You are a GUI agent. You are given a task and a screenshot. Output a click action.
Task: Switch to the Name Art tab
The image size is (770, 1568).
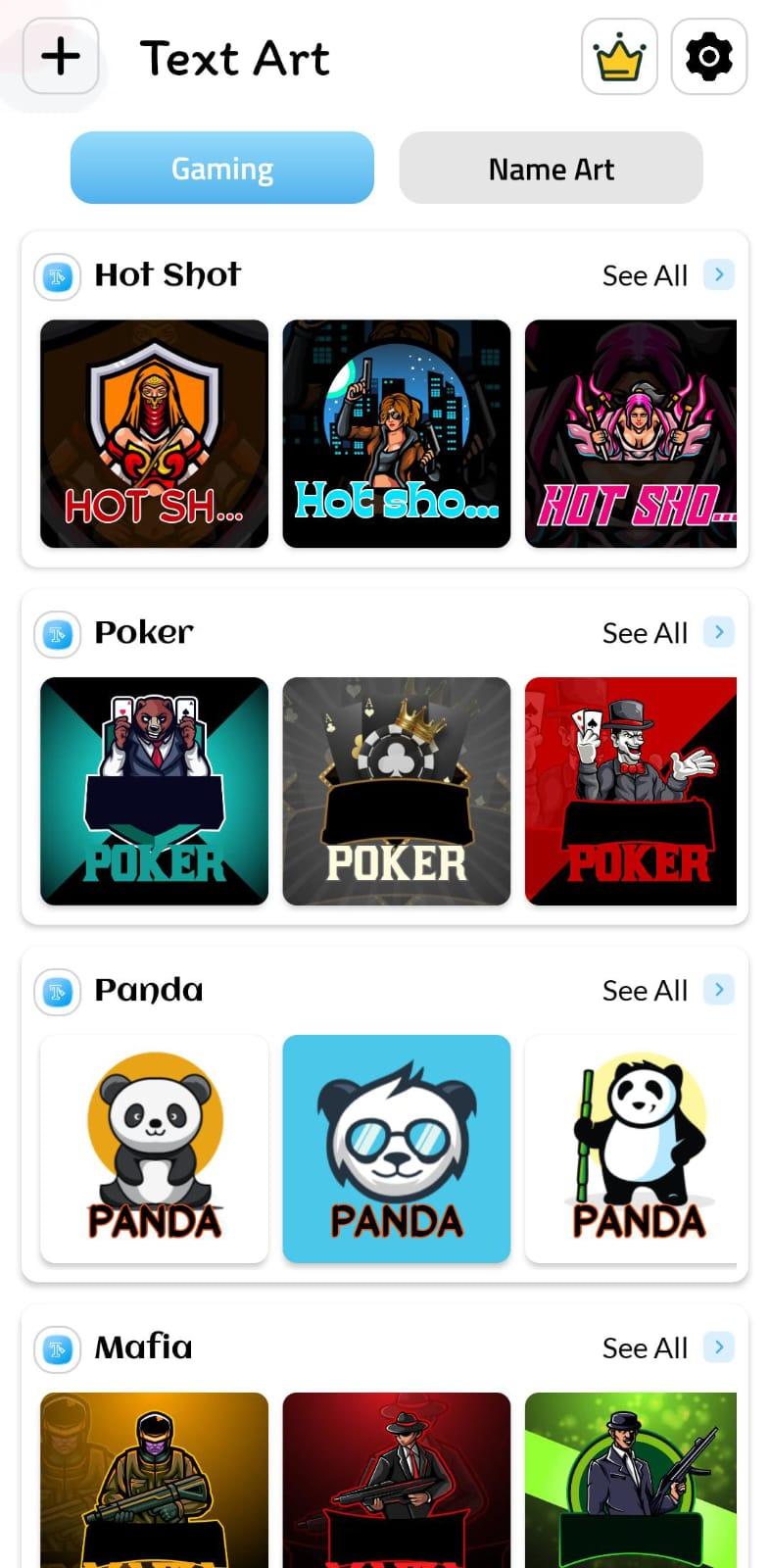click(551, 169)
